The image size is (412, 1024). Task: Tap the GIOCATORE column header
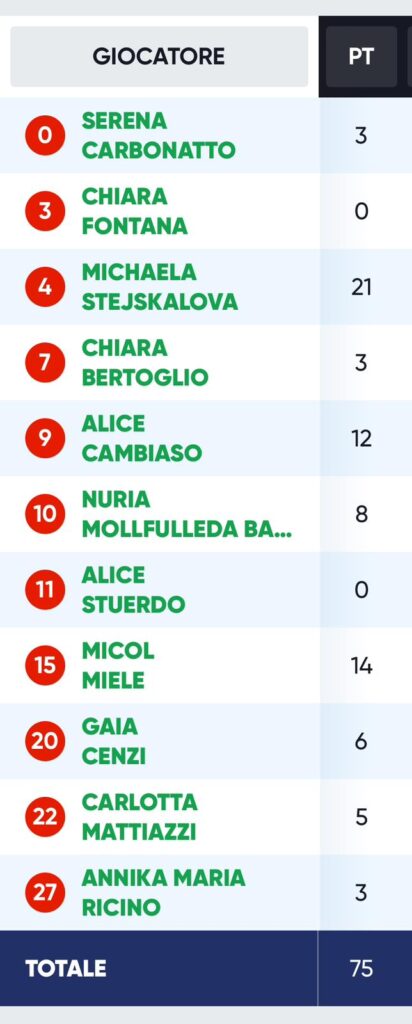pyautogui.click(x=159, y=56)
